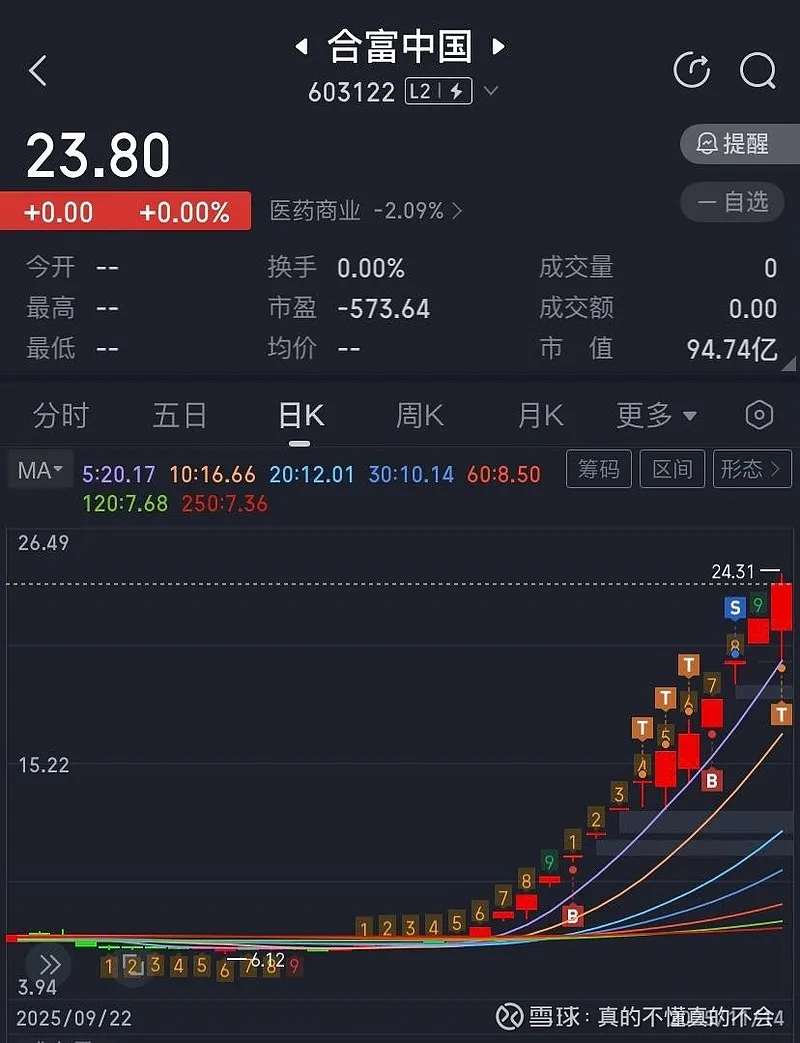Switch to the 月K chart tab
The width and height of the screenshot is (800, 1043).
[540, 415]
